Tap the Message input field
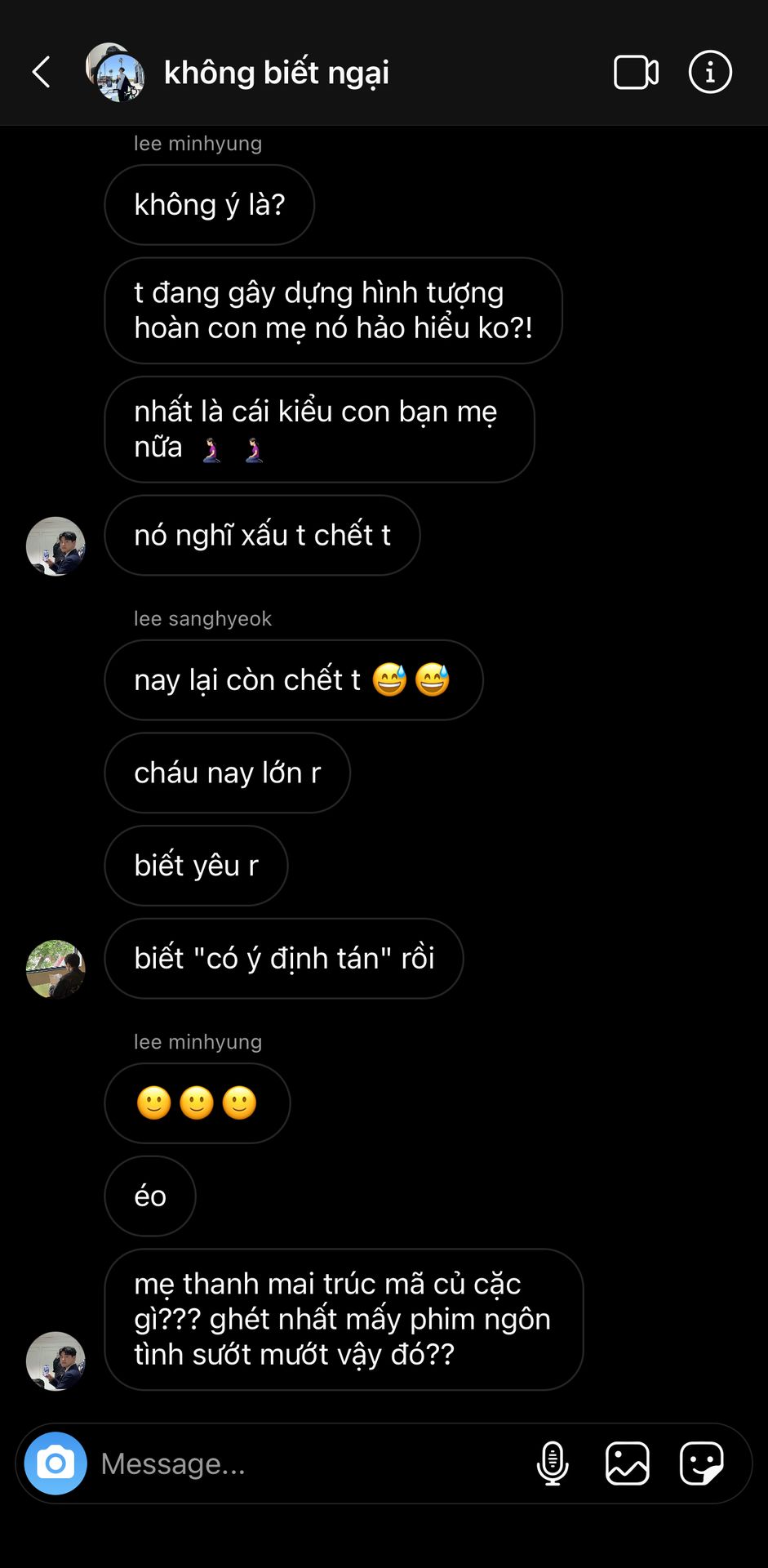Viewport: 768px width, 1568px height. 310,1463
